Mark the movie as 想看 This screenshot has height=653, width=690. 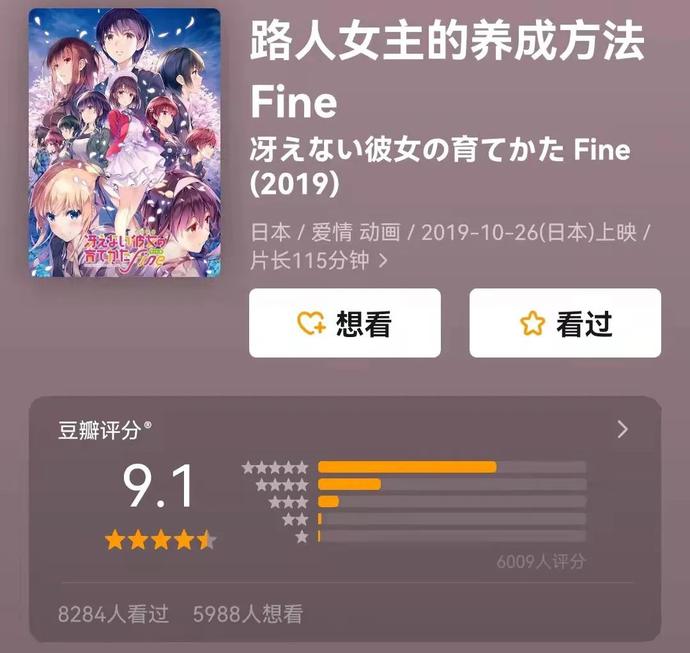[x=344, y=323]
